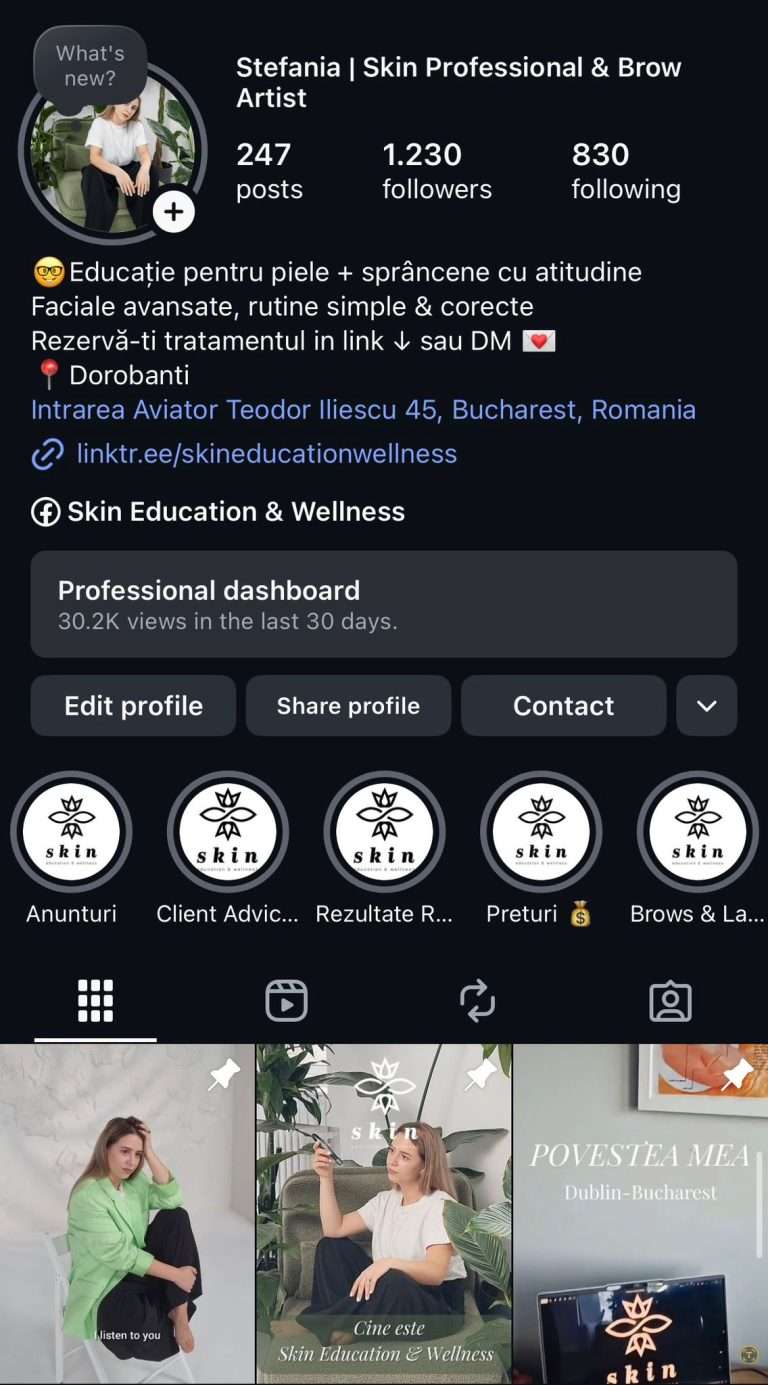
Task: Open the 'Rezultate' highlight circle
Action: [385, 832]
